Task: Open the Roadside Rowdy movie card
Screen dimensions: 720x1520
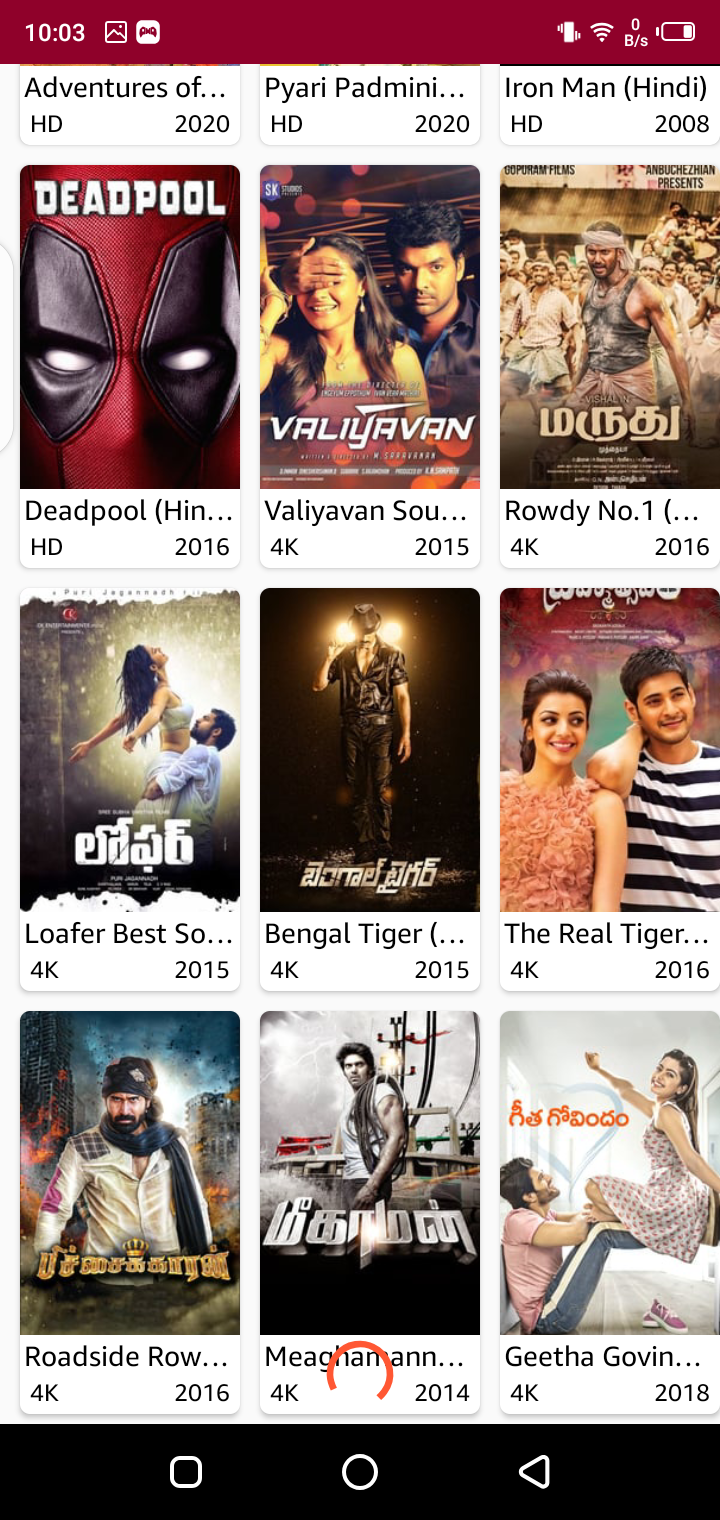Action: pyautogui.click(x=130, y=1210)
